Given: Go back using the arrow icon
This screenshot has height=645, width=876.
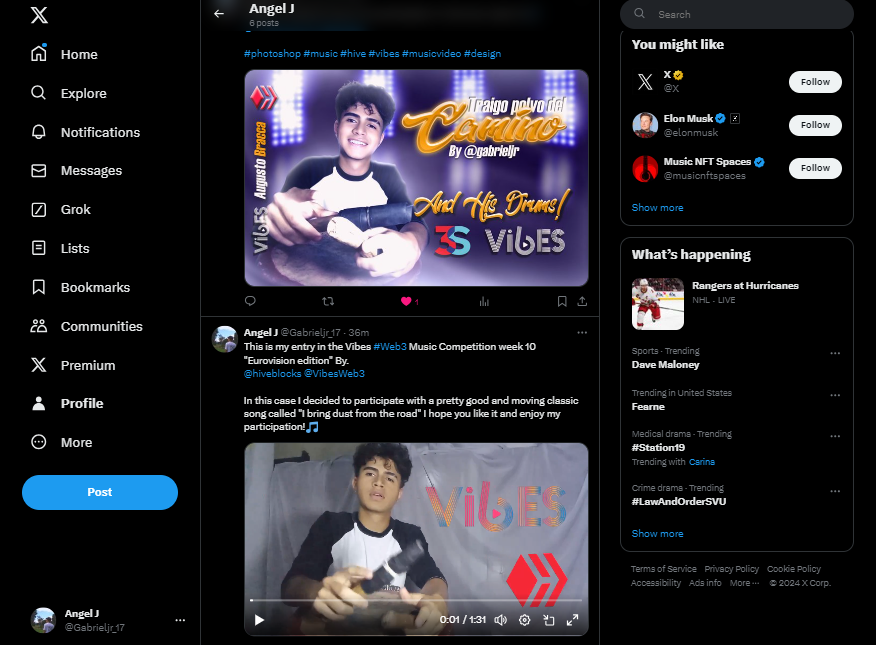Looking at the screenshot, I should 219,14.
